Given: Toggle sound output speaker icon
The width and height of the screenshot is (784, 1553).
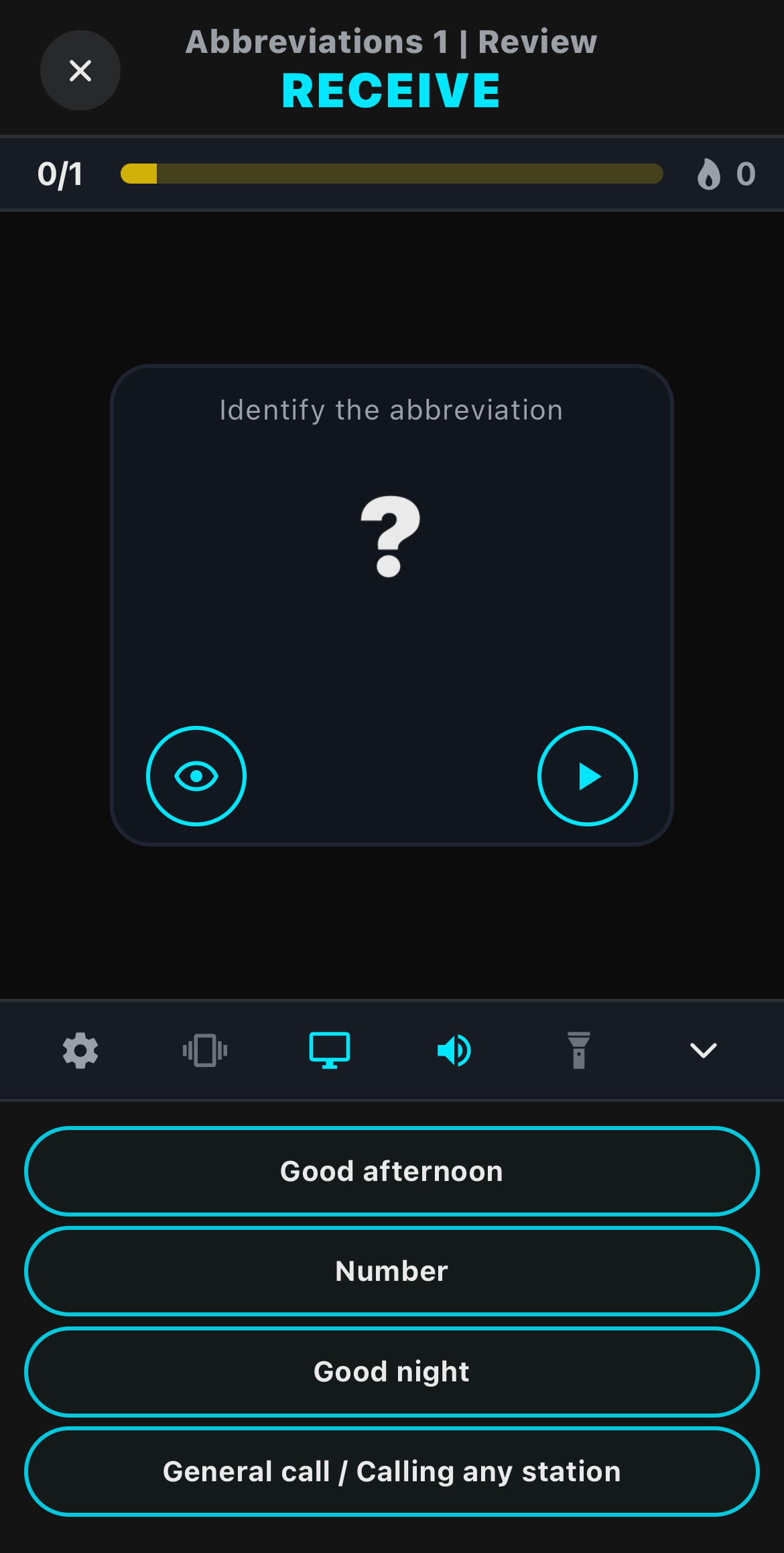Looking at the screenshot, I should [454, 1050].
